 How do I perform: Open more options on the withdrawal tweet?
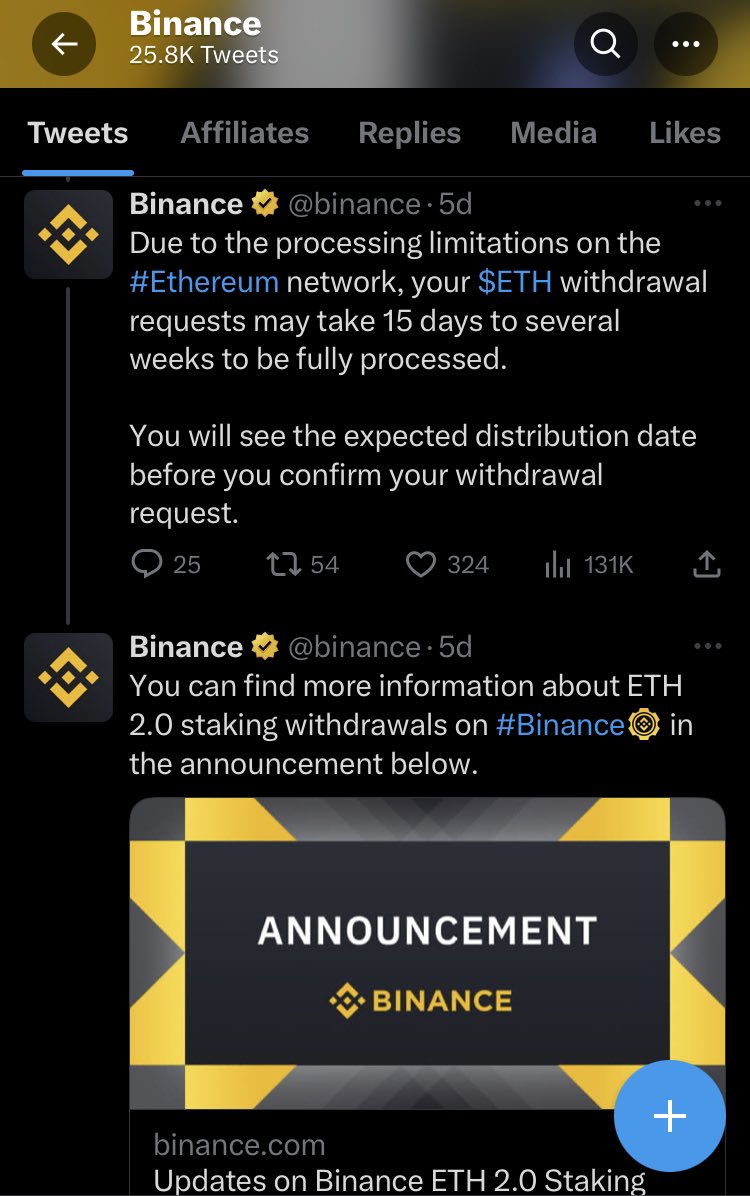click(x=707, y=203)
